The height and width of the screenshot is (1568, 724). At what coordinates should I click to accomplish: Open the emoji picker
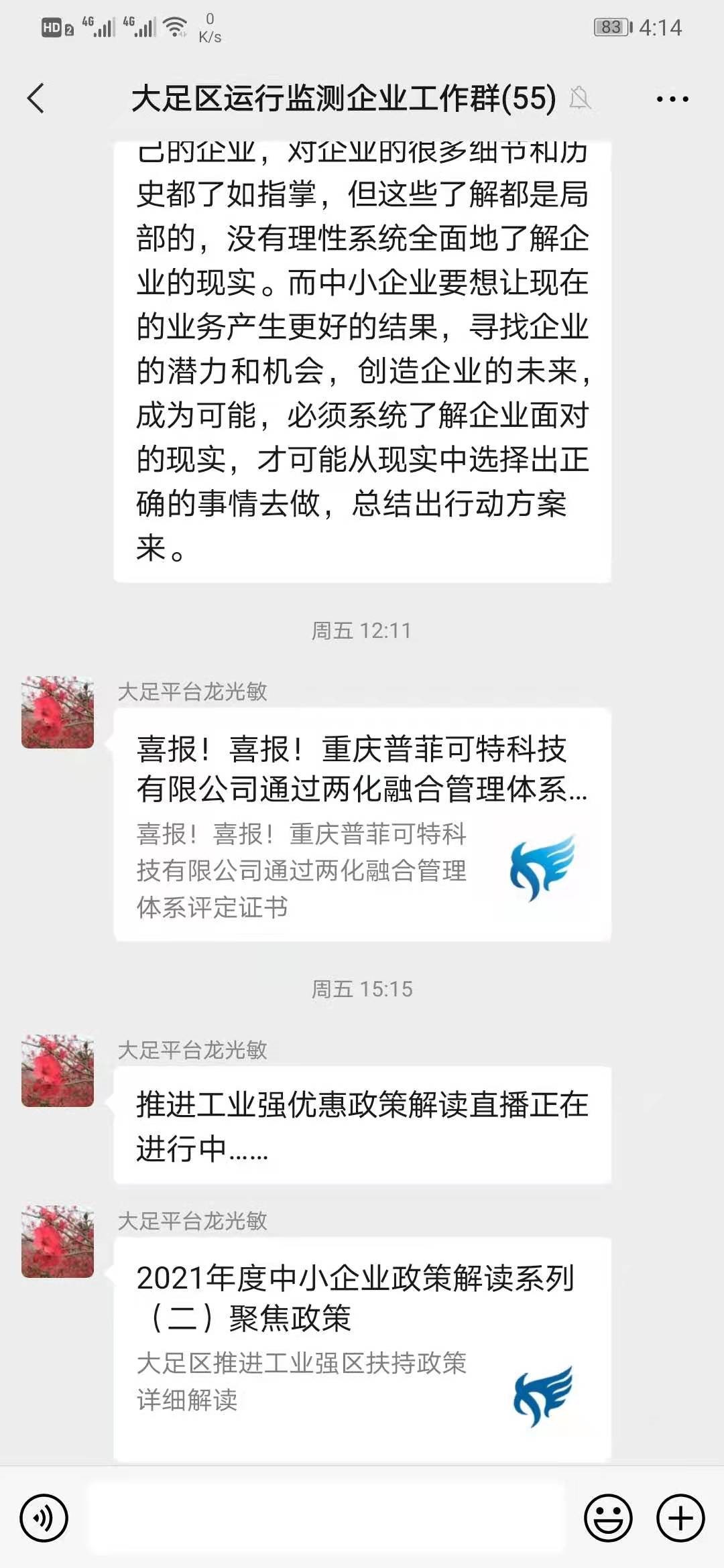tap(609, 1518)
